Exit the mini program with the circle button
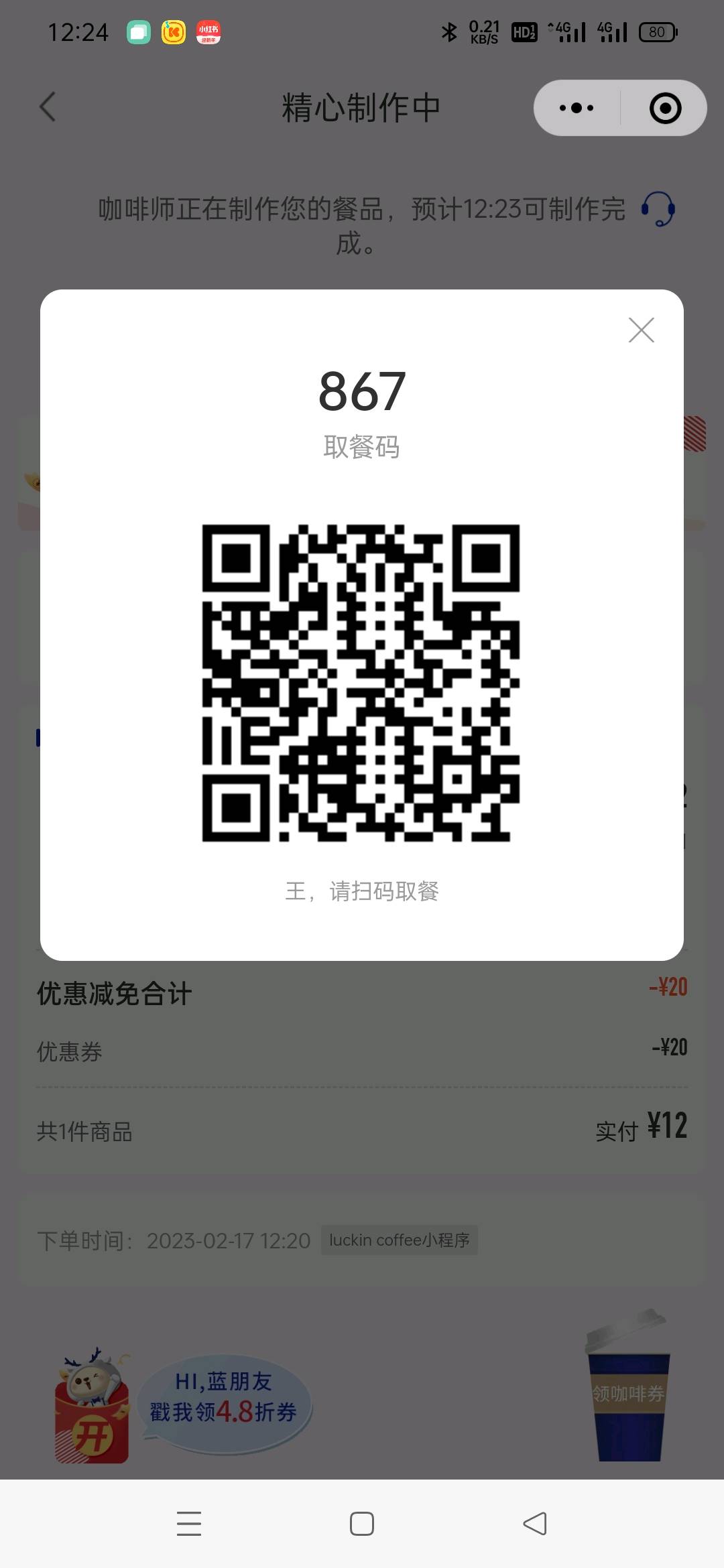The width and height of the screenshot is (724, 1568). point(665,108)
